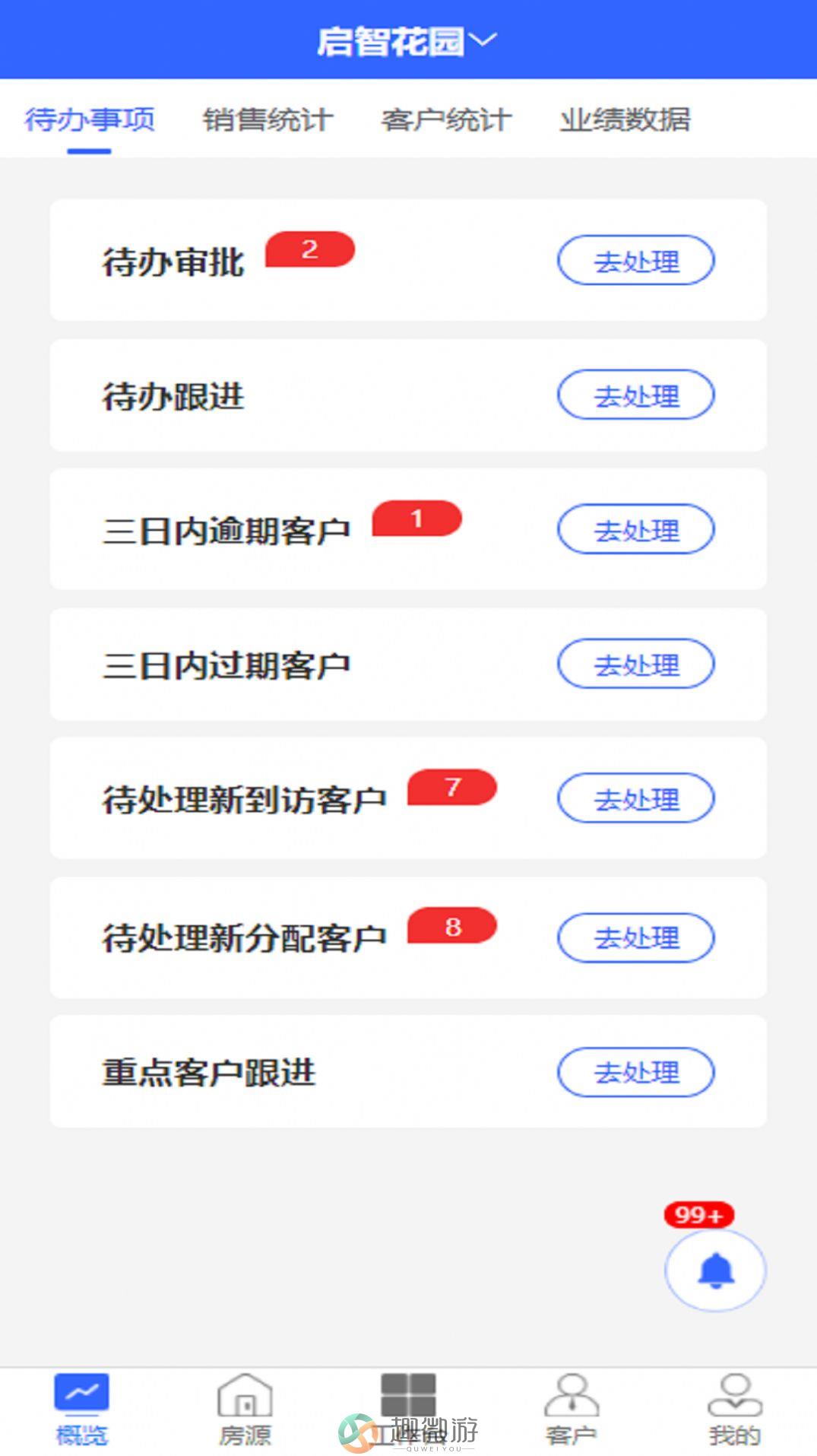Open the floating notifications bell
This screenshot has height=1456, width=817.
tap(715, 1270)
